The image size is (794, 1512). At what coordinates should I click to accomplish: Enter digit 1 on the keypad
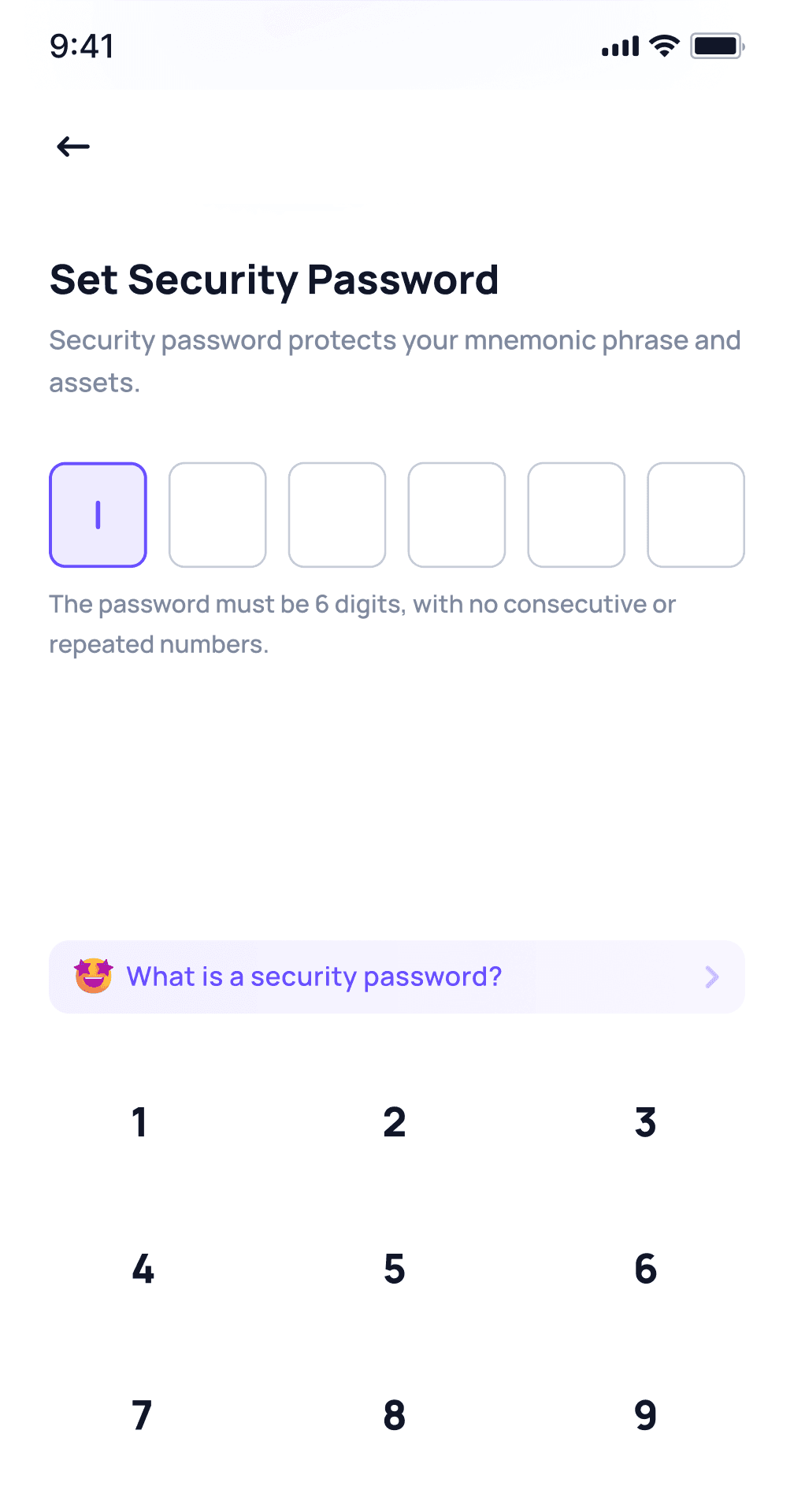[x=140, y=1122]
